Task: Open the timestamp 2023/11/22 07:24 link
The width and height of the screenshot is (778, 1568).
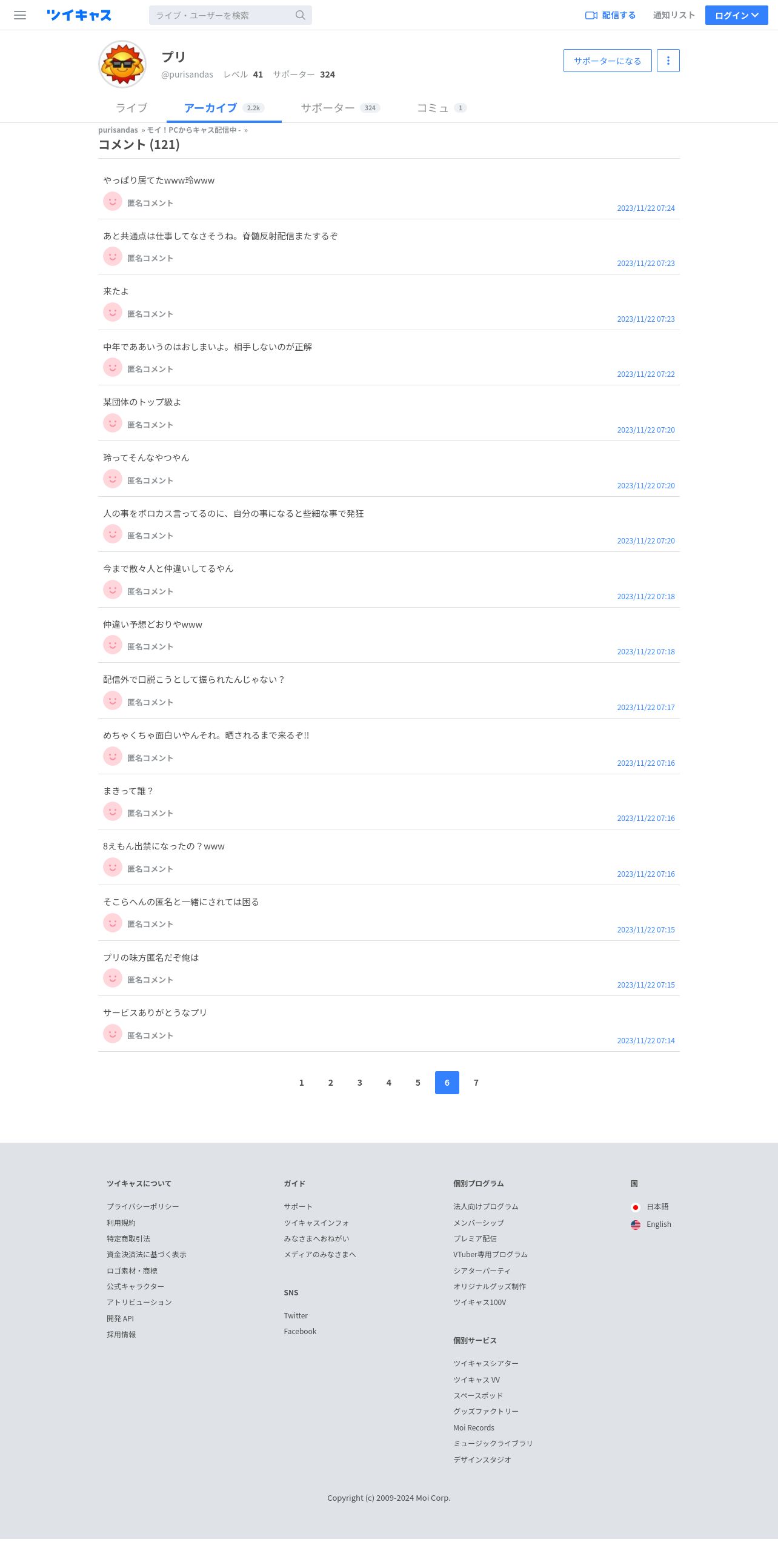Action: coord(646,208)
